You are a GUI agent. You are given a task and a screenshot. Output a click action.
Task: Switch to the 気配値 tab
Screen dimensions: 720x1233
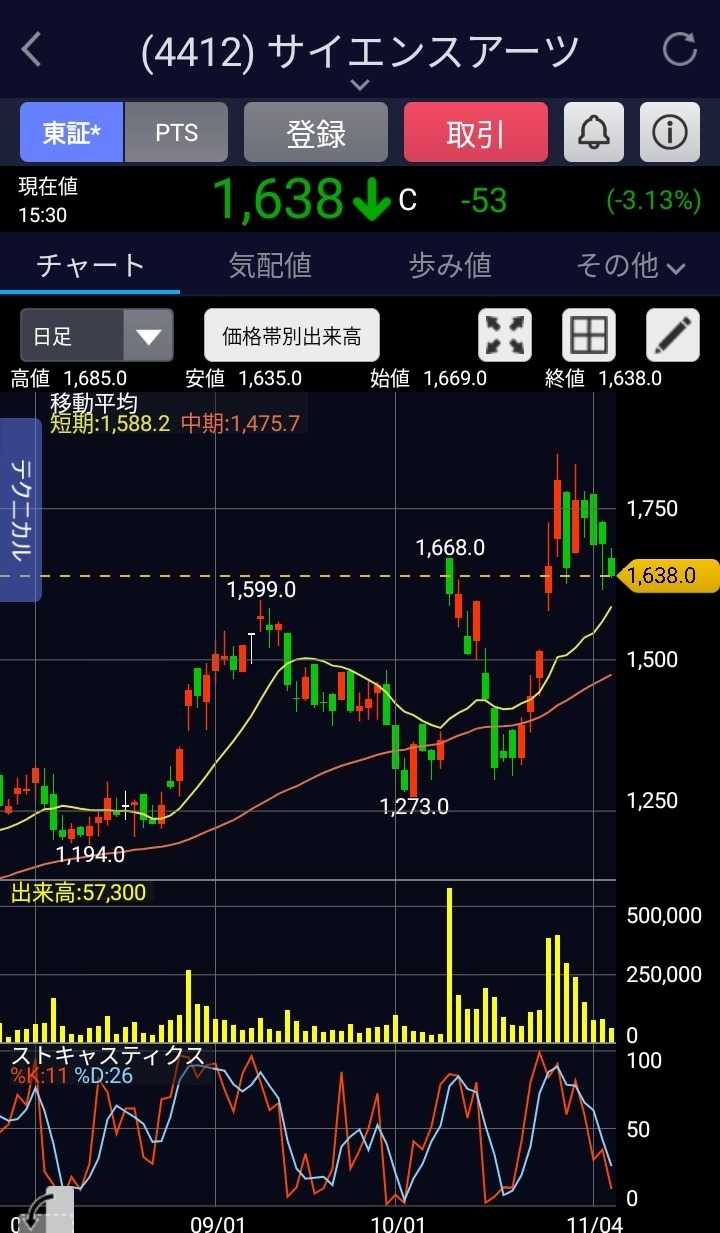[x=270, y=265]
